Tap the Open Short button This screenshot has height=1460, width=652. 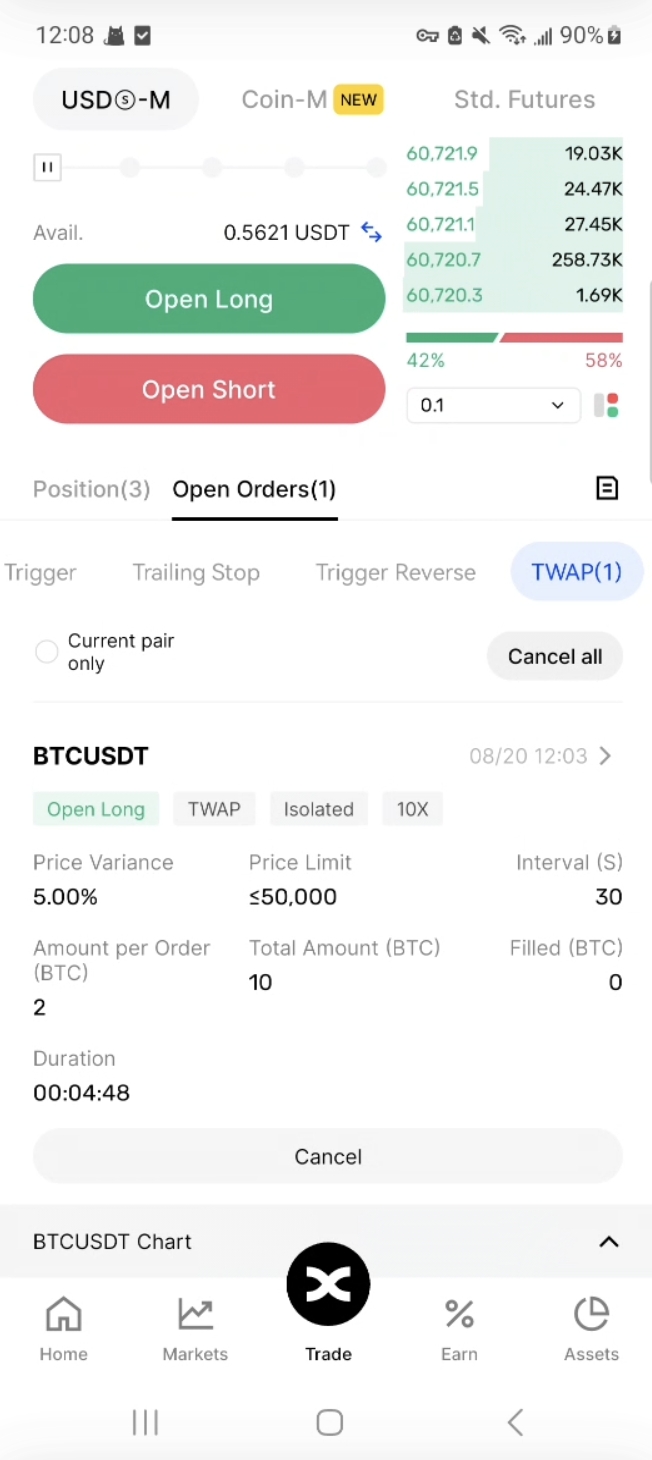[209, 389]
